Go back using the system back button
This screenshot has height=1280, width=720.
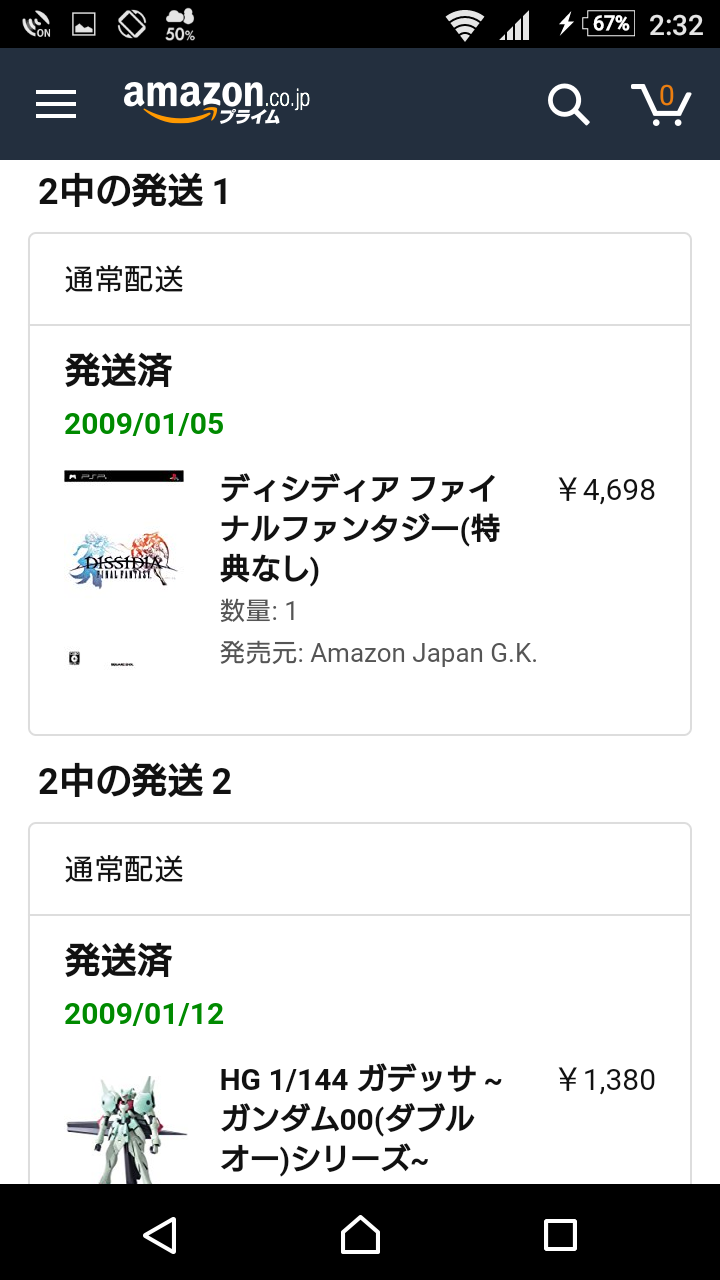160,1234
